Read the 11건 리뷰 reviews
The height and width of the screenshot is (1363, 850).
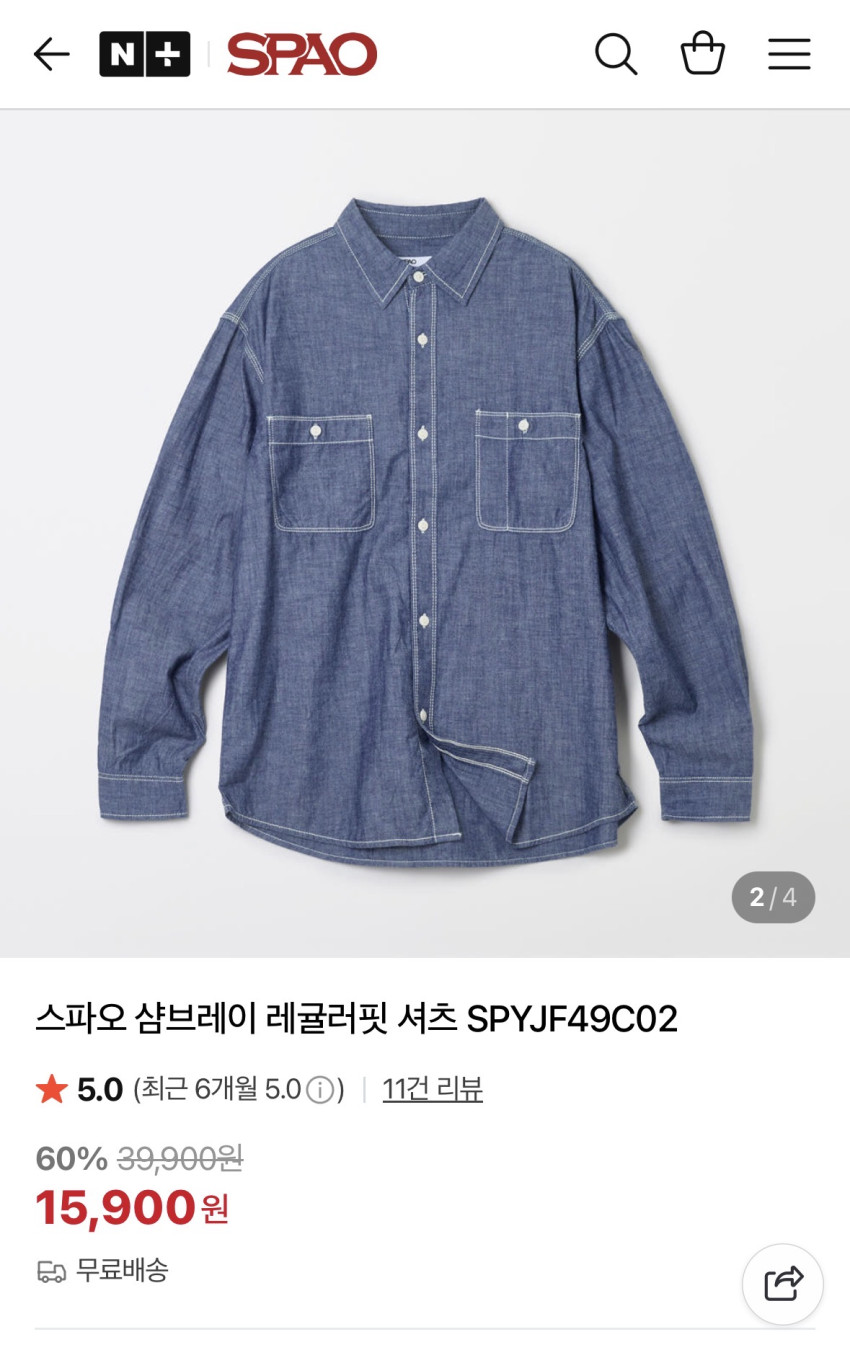click(x=432, y=1089)
